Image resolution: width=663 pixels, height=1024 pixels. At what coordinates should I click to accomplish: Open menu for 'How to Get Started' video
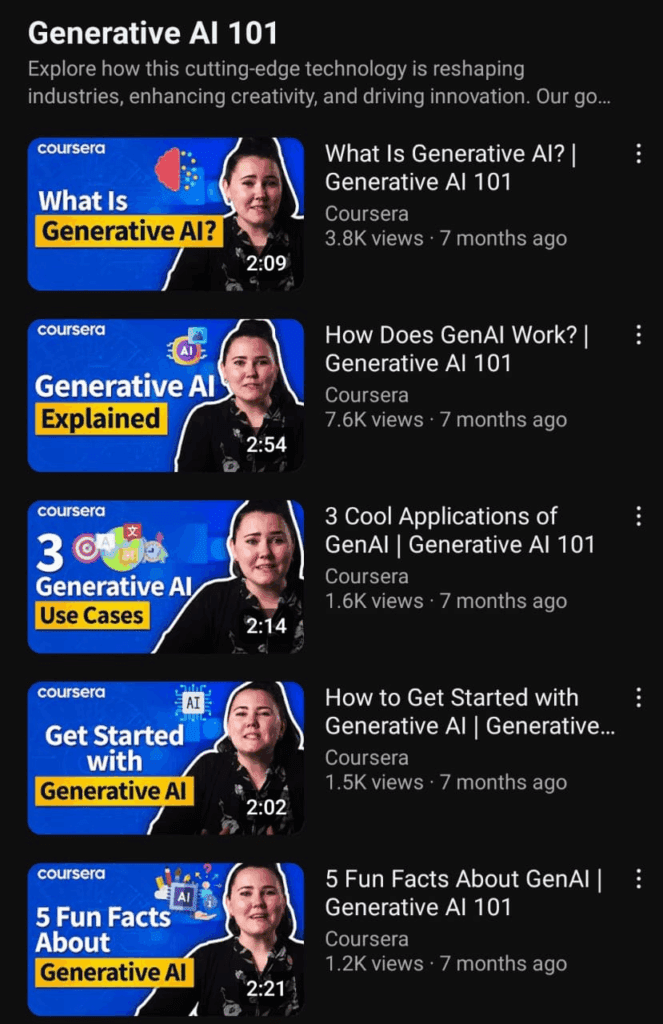pyautogui.click(x=638, y=697)
